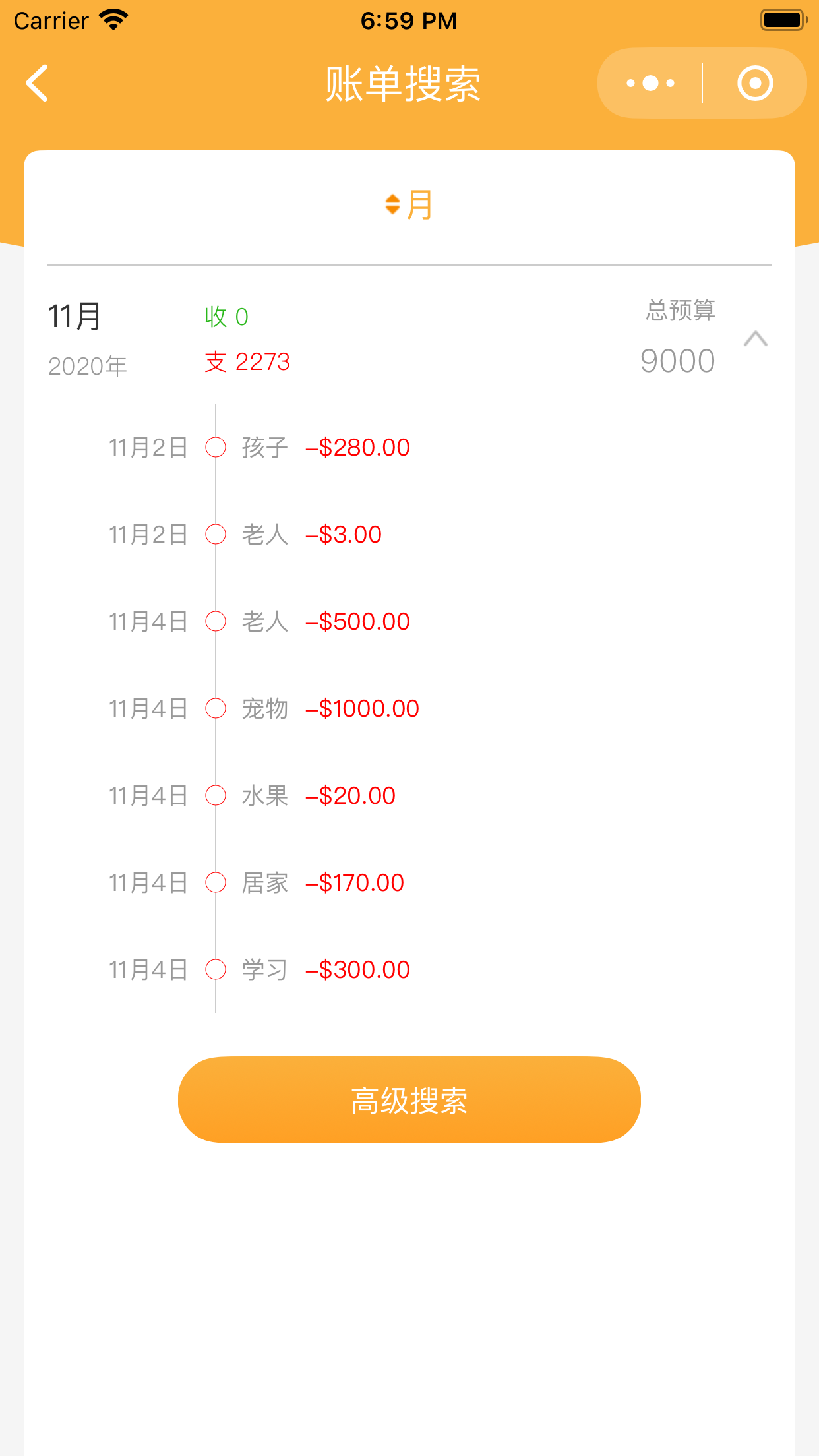View the 宠物 -$1000.00 record

point(330,709)
